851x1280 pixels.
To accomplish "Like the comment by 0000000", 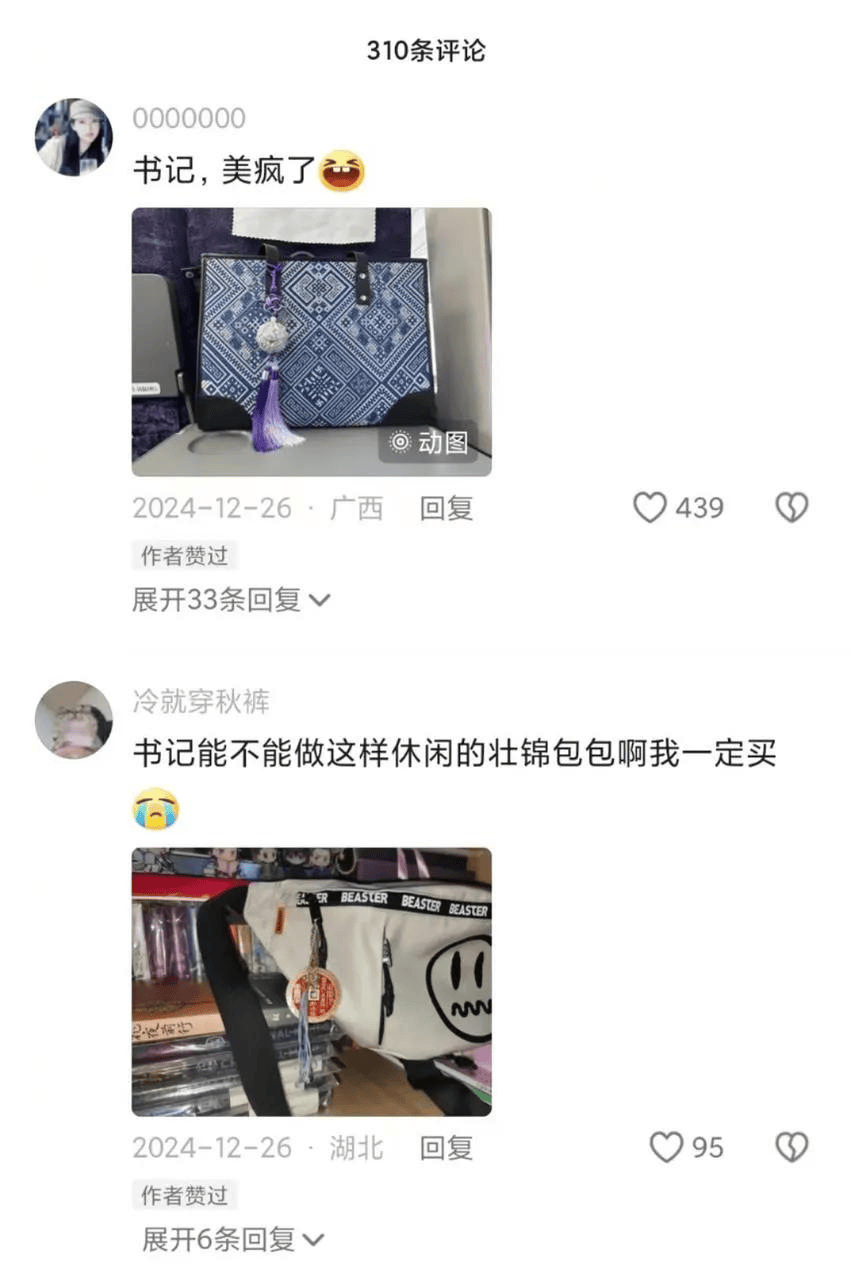I will point(650,508).
